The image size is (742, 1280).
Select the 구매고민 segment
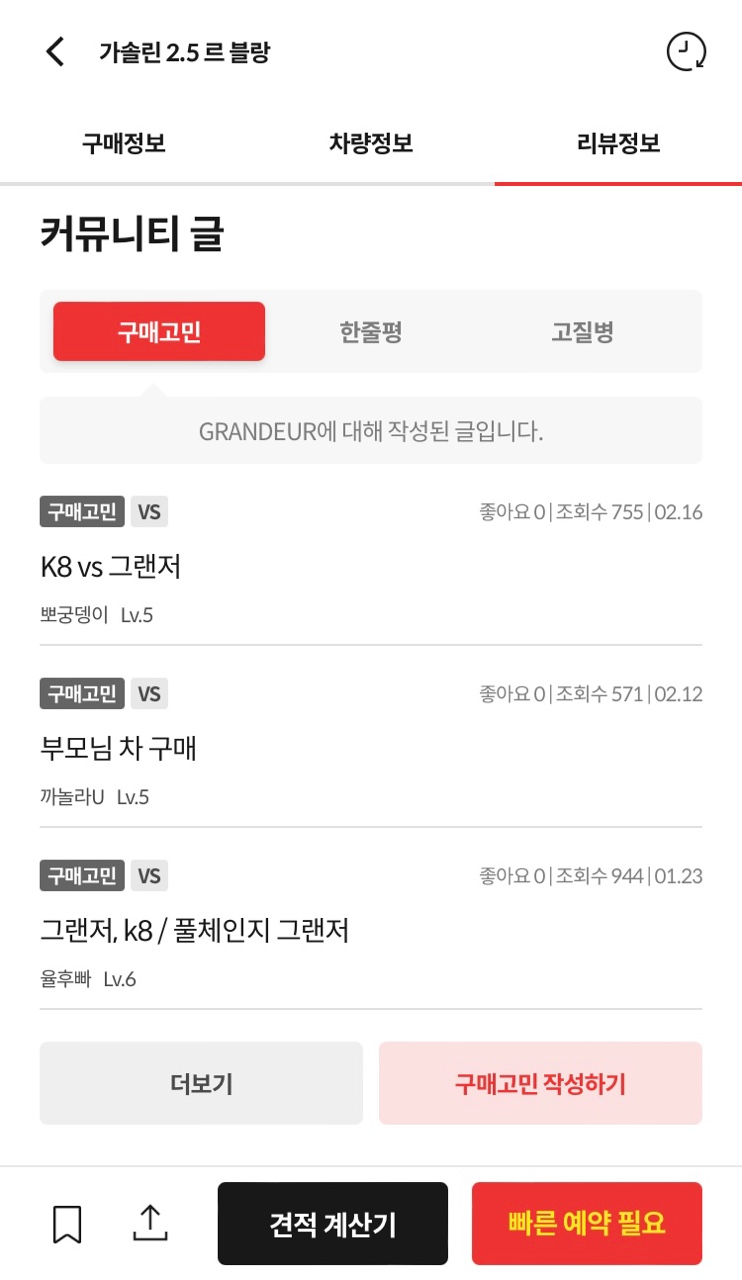tap(159, 332)
